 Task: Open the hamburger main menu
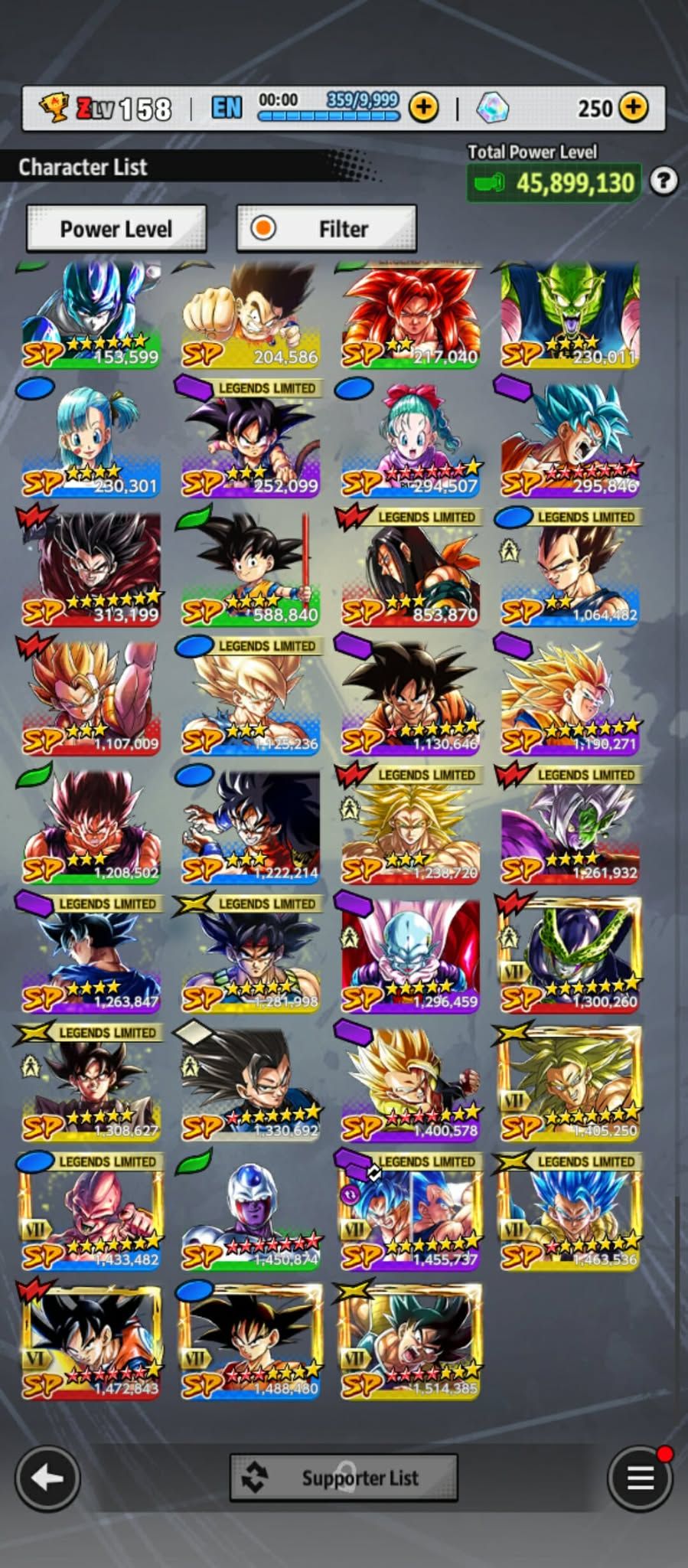click(640, 1478)
